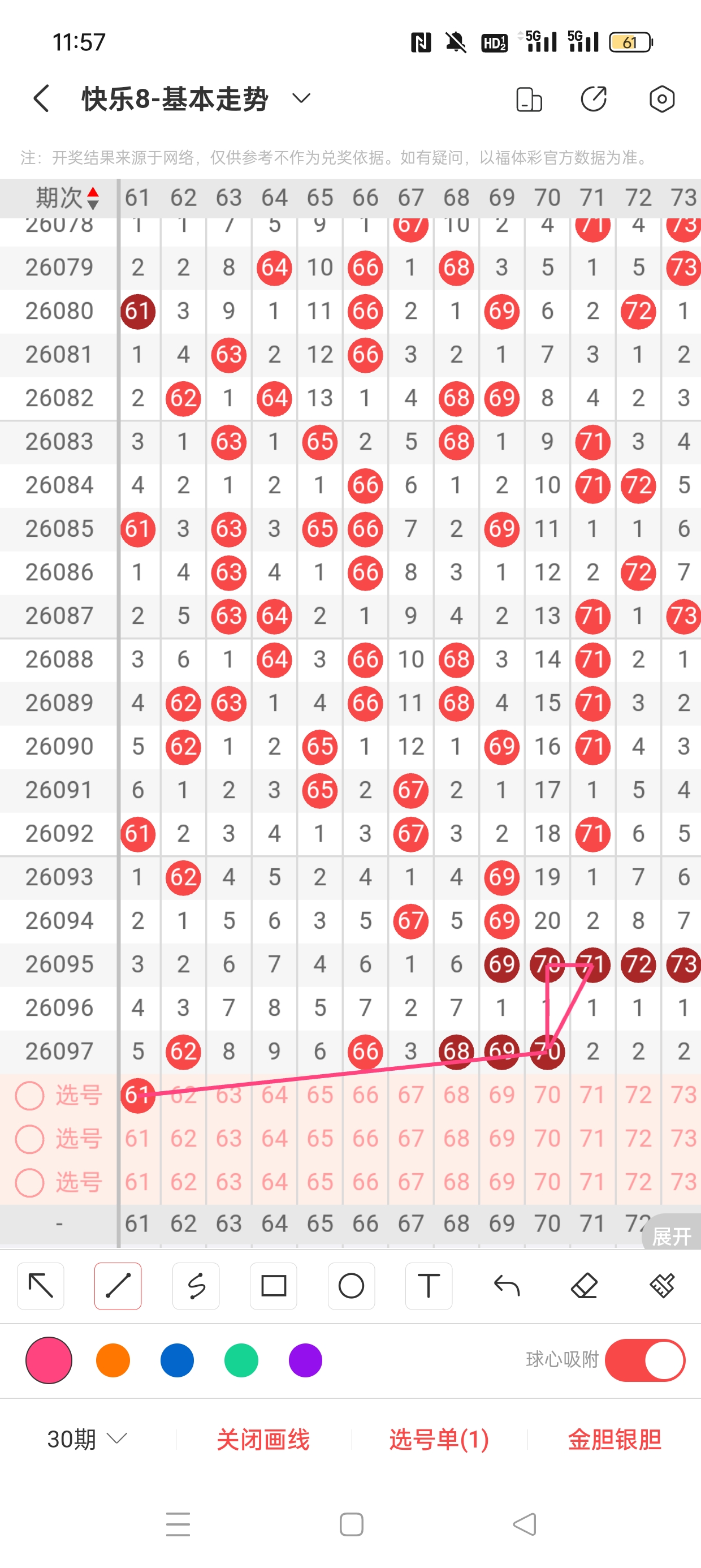The height and width of the screenshot is (1568, 701).
Task: Pick the blue drawing color
Action: [177, 1360]
